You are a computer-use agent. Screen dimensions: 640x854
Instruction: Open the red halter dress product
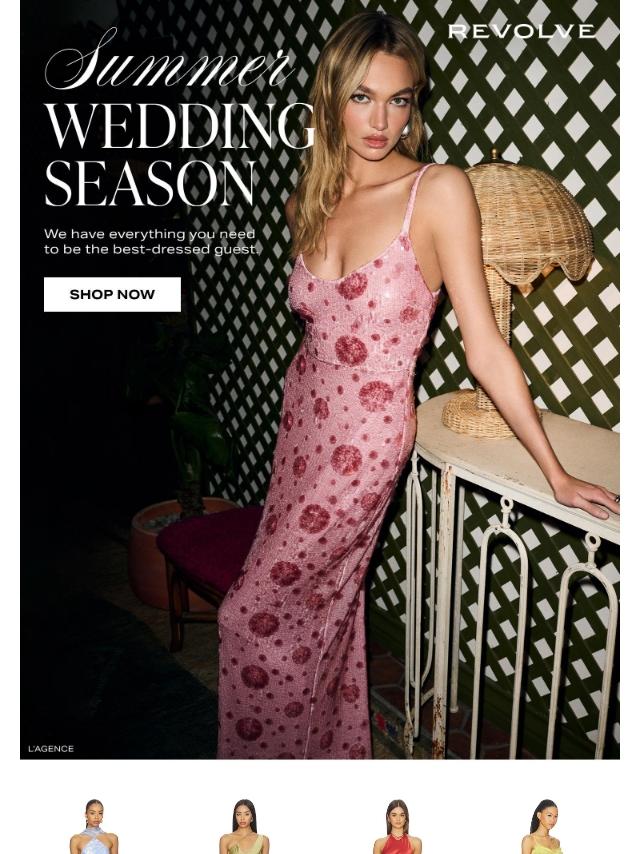click(x=397, y=826)
